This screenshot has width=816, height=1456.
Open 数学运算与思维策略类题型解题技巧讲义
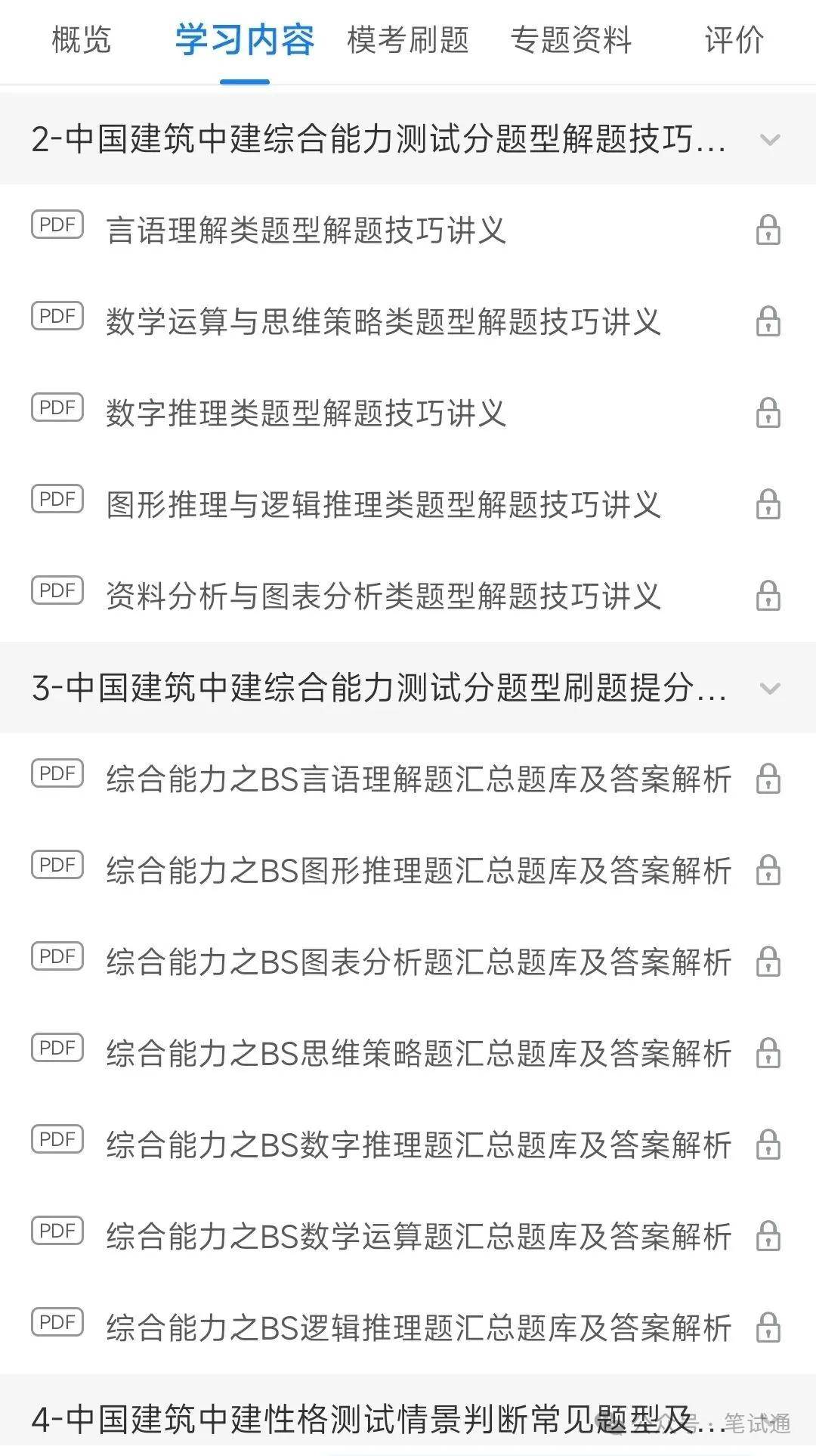[x=408, y=321]
